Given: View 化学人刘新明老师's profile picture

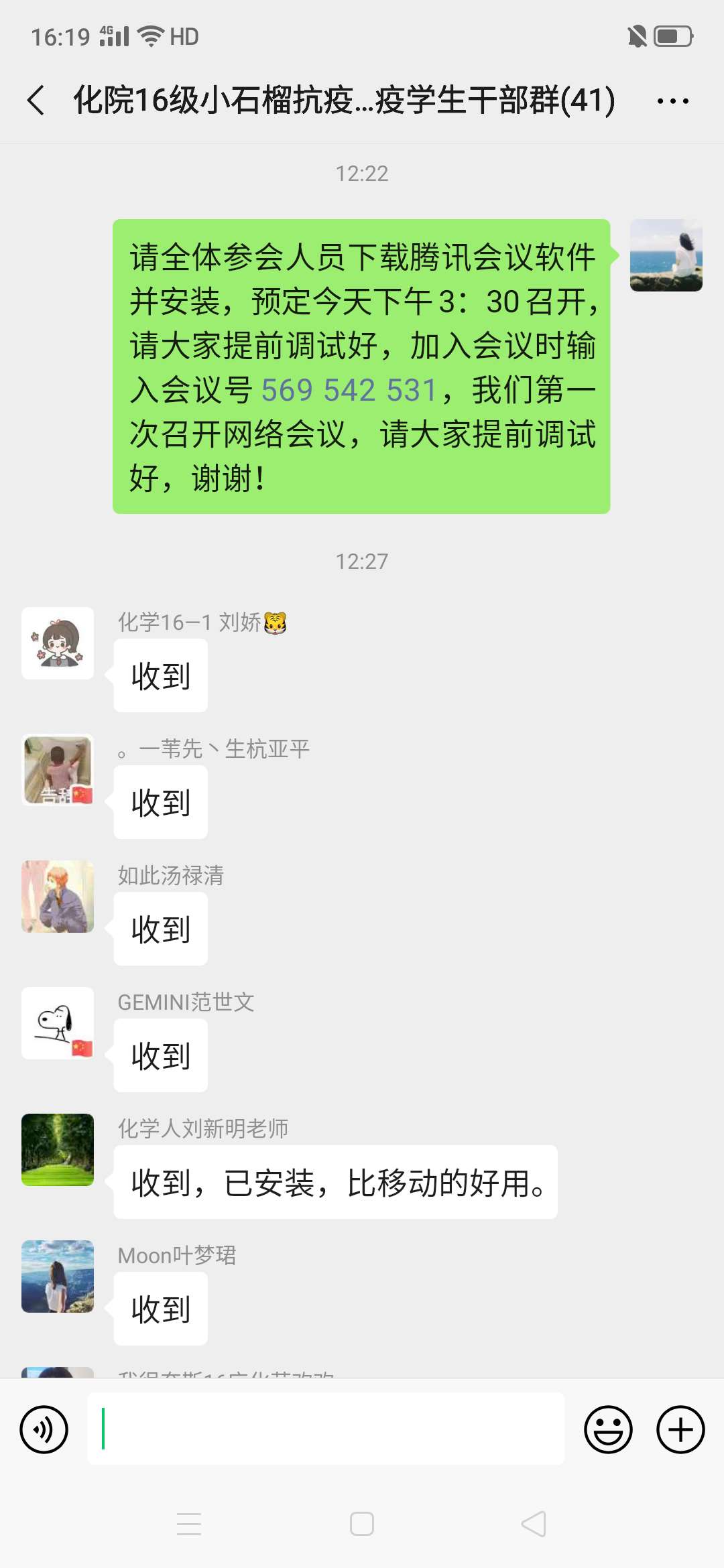Looking at the screenshot, I should point(58,1150).
